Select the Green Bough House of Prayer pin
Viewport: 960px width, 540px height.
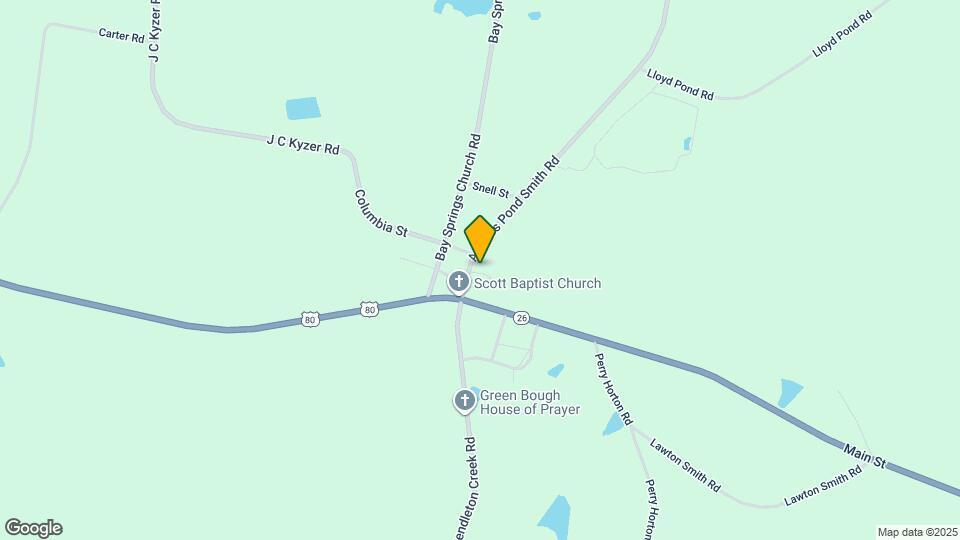pyautogui.click(x=465, y=401)
